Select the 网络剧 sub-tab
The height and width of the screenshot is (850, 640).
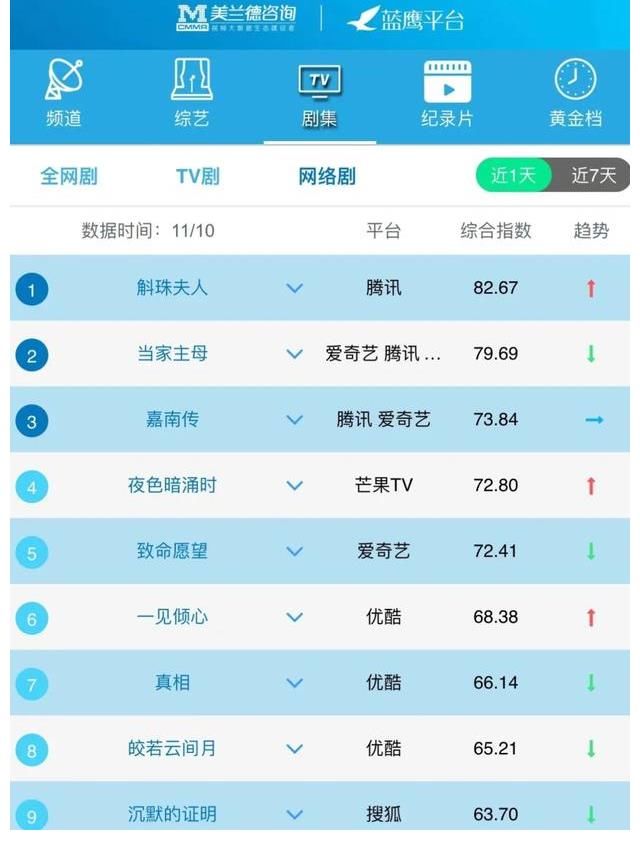click(327, 177)
